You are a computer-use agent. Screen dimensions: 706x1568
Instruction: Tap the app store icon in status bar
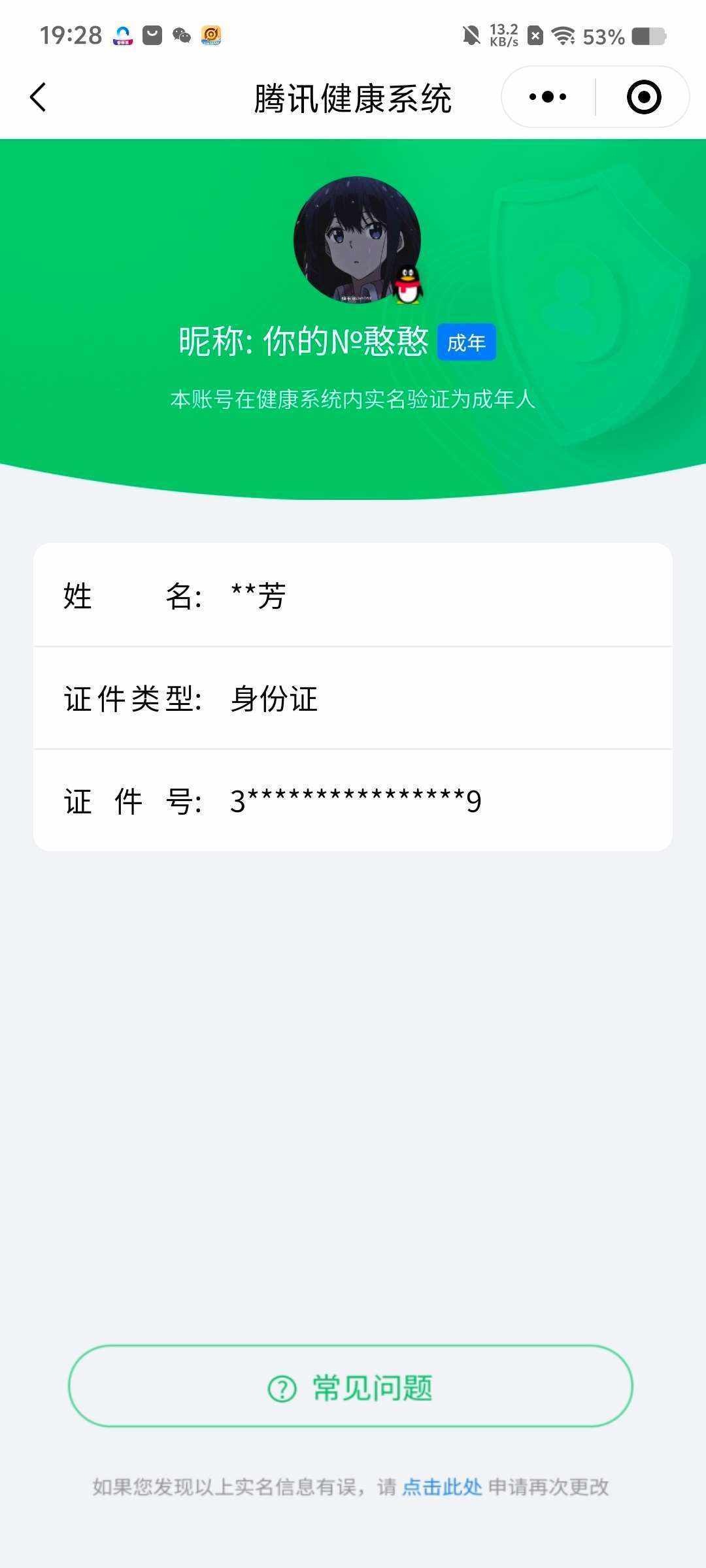210,36
